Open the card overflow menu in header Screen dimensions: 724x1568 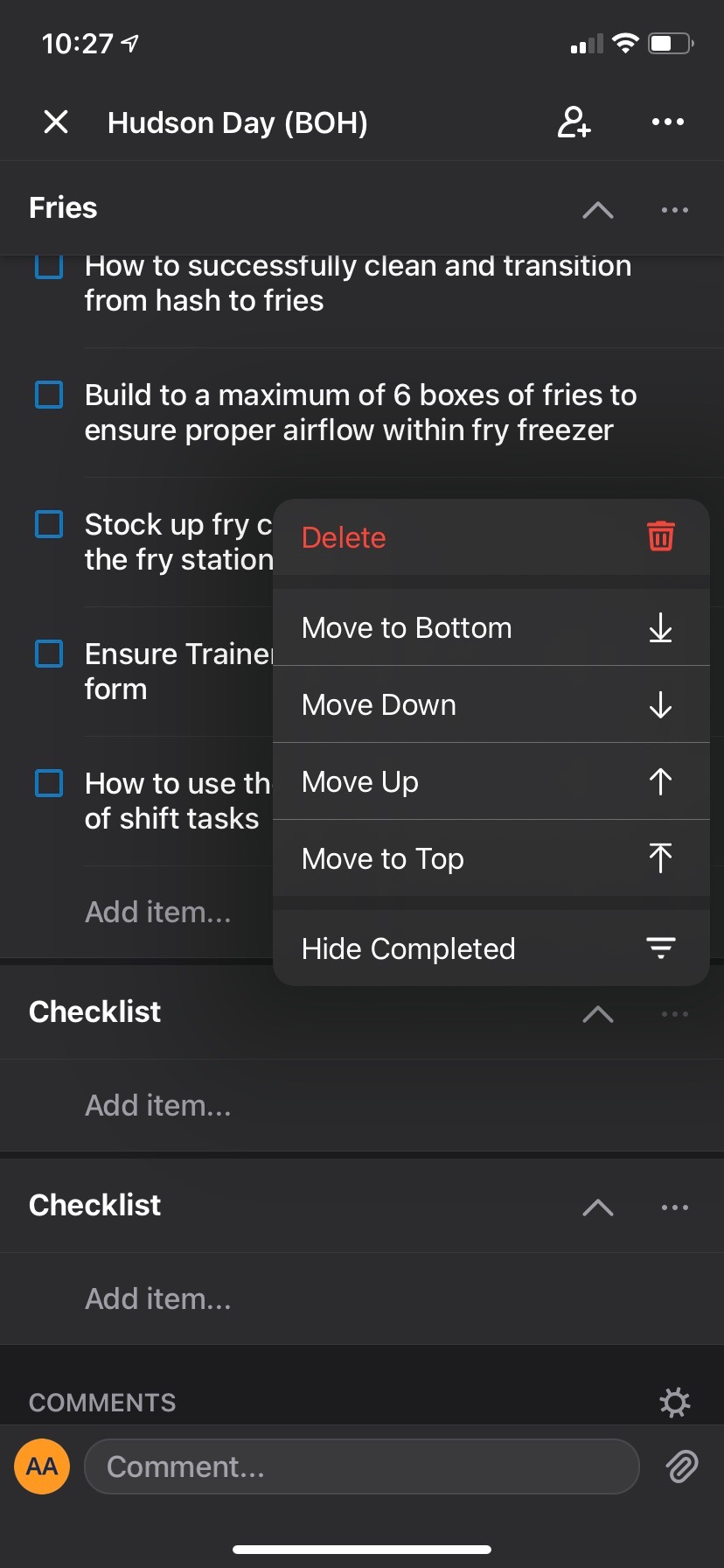click(668, 122)
